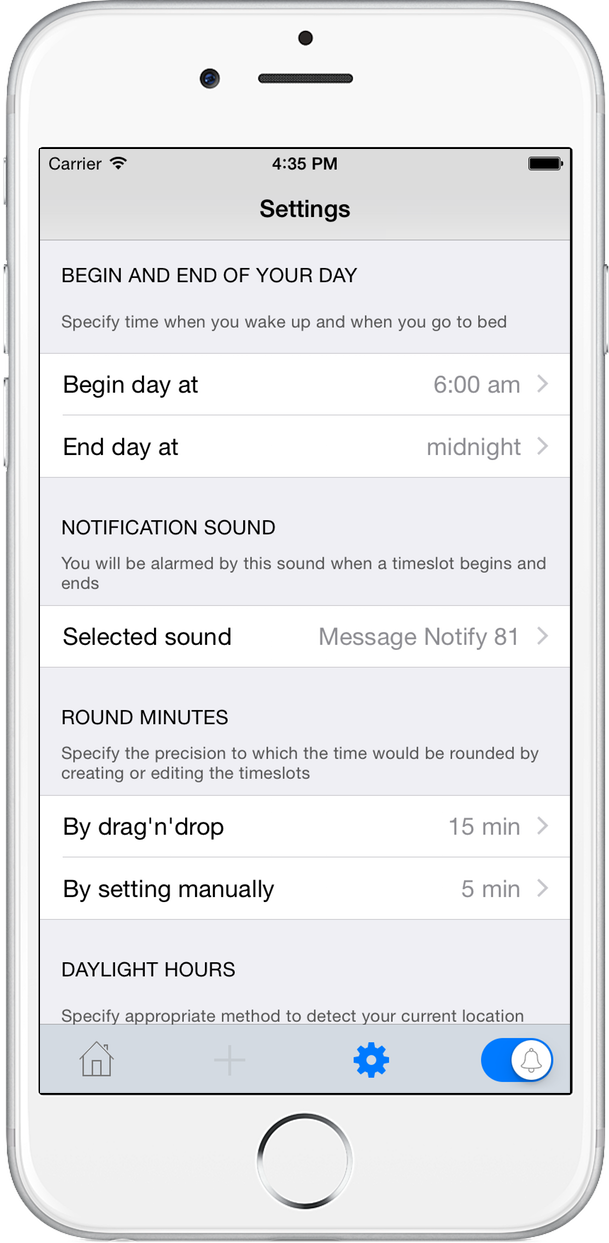The height and width of the screenshot is (1243, 609).
Task: Change the Selected sound option
Action: [x=305, y=636]
